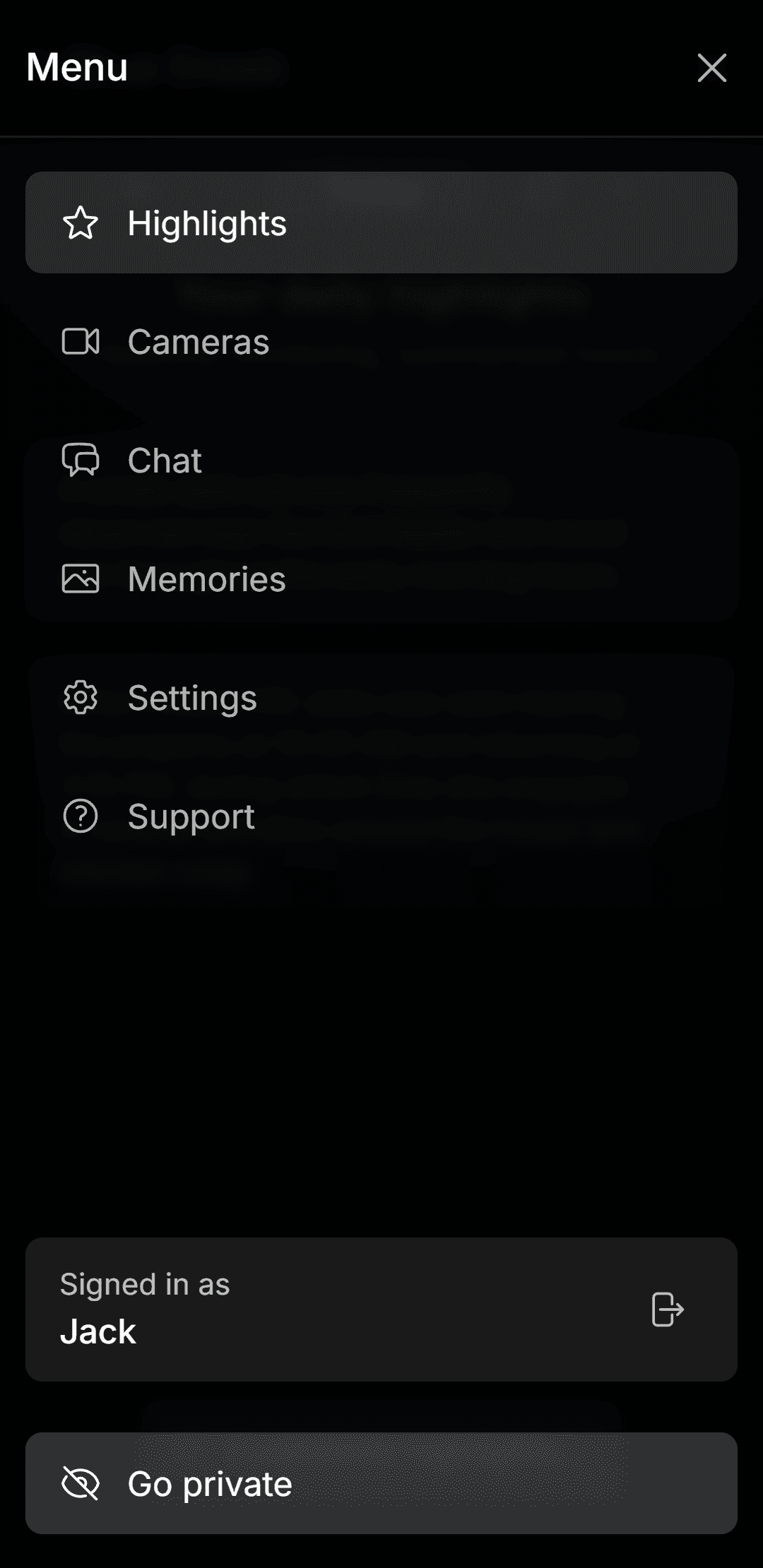Close the menu panel
The width and height of the screenshot is (763, 1568).
point(711,68)
